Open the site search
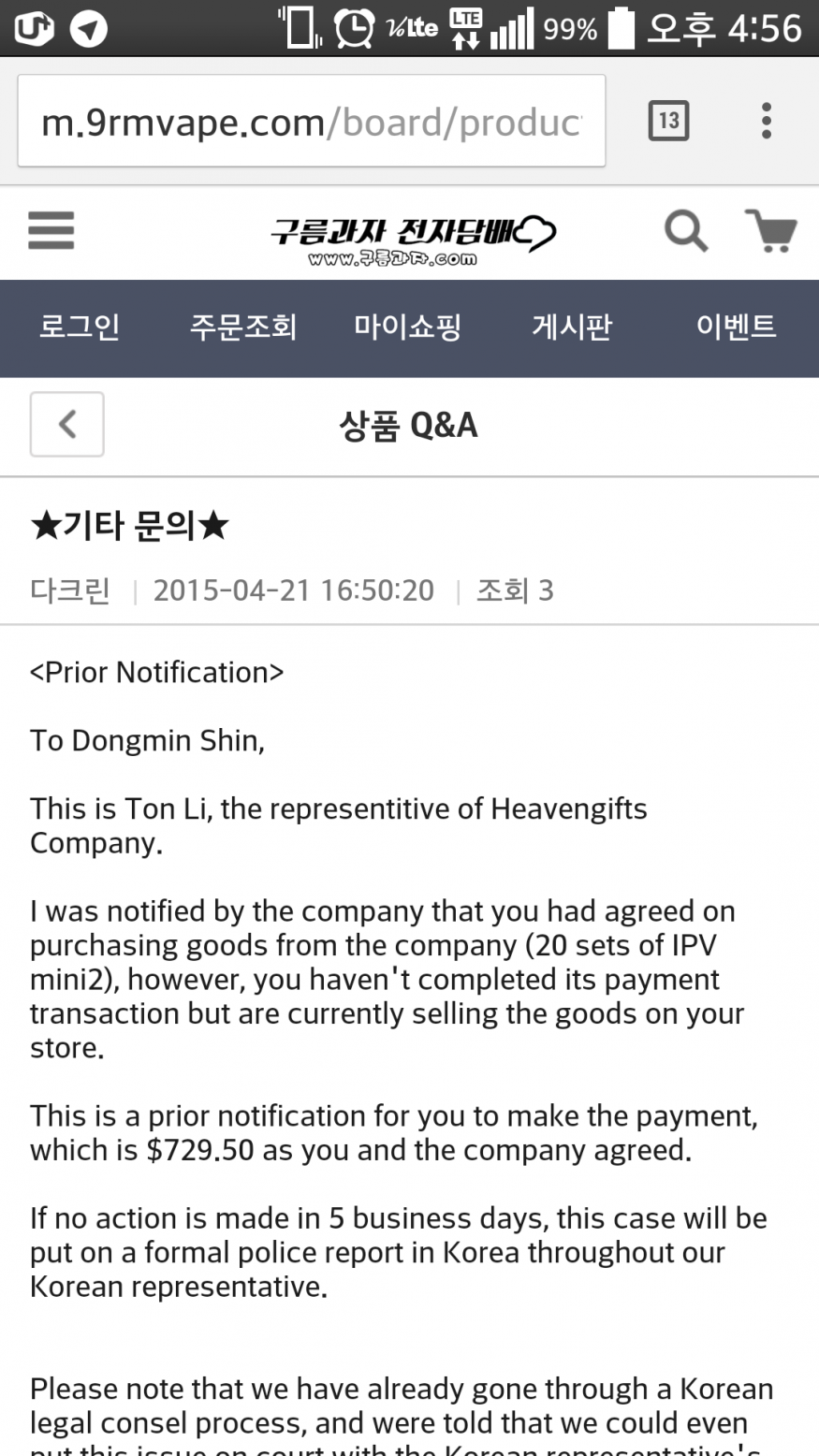 click(686, 230)
